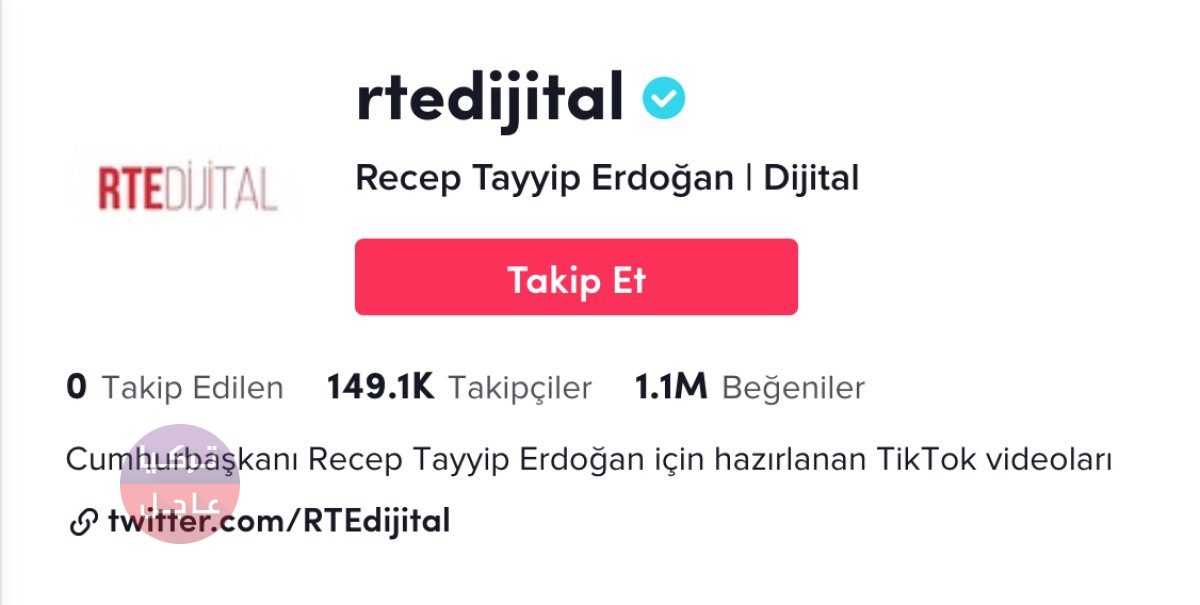Open the twitter.com/RTEdijital link

pos(278,520)
